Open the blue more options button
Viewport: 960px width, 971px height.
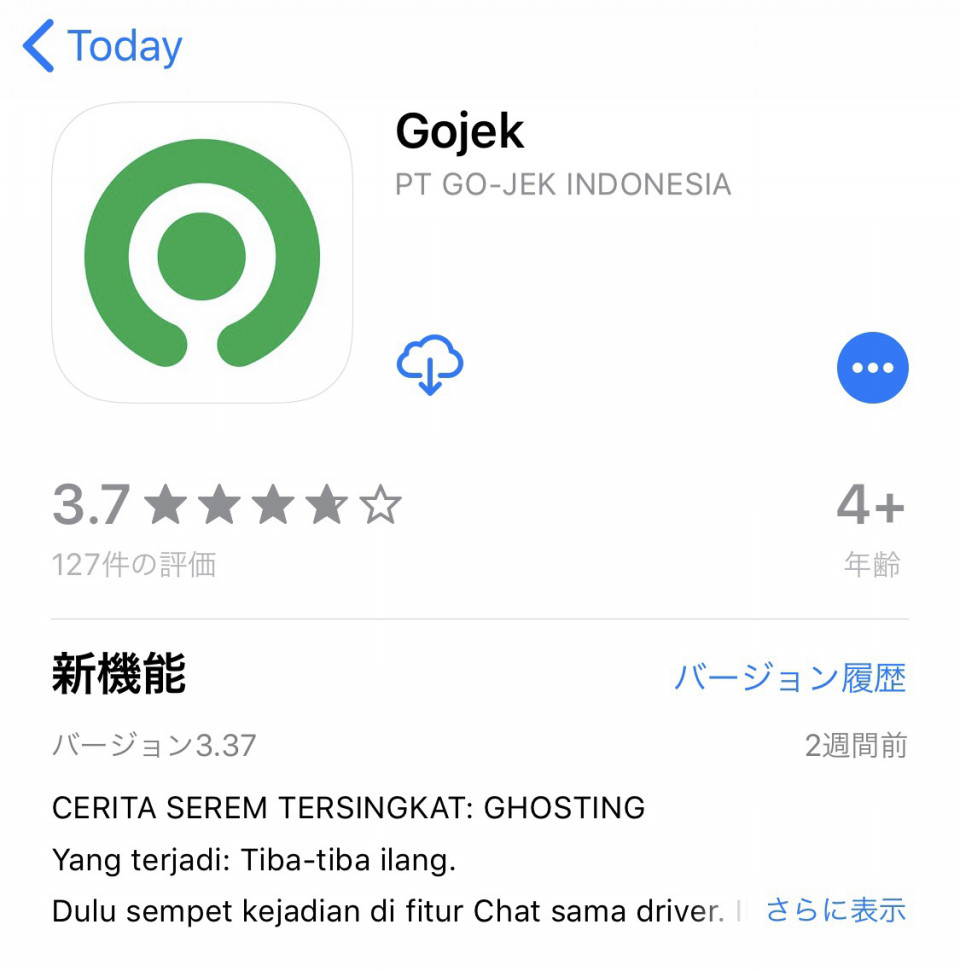click(872, 367)
